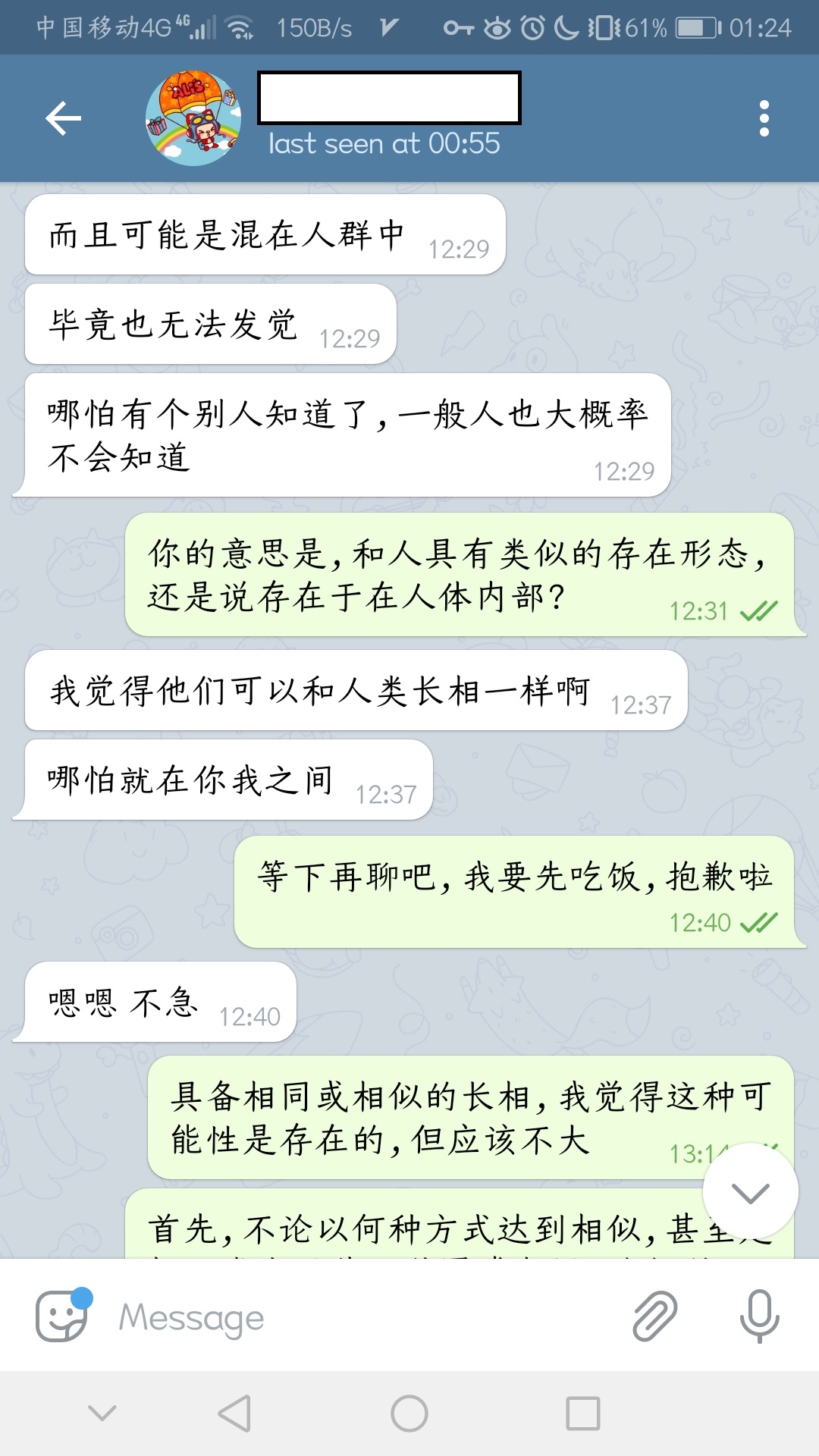Focus the Message text field
Screen dimensions: 819x1456
pos(364,1318)
